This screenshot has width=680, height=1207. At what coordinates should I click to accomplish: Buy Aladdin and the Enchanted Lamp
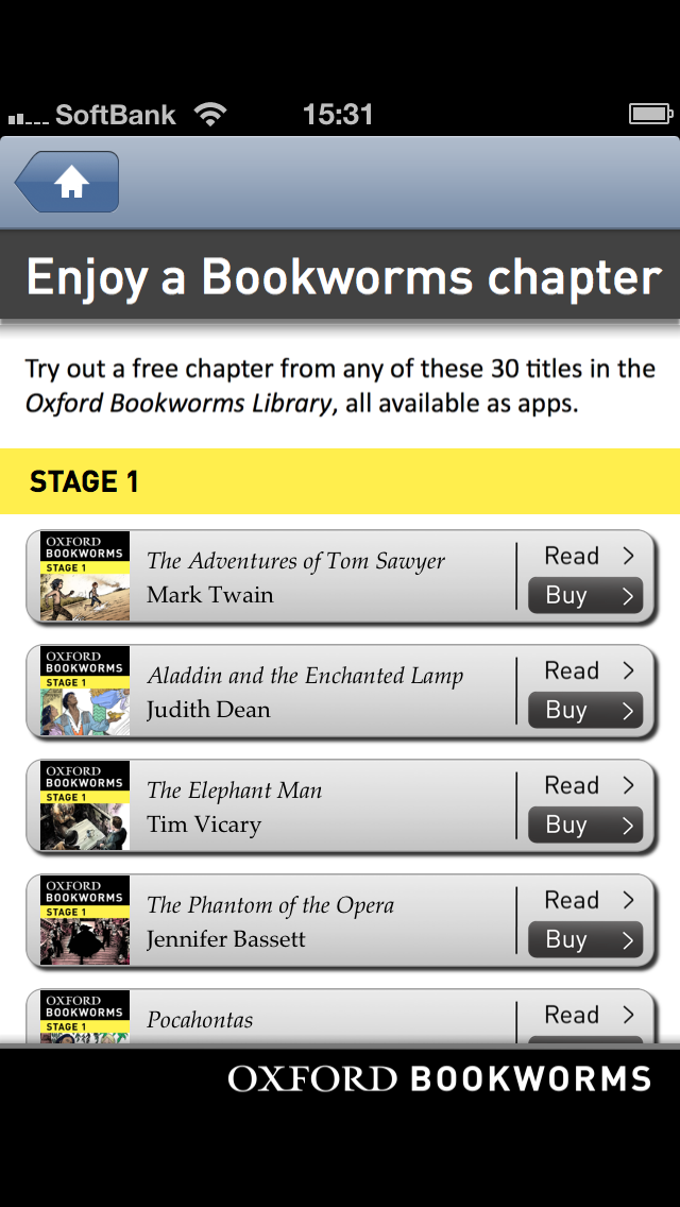(x=585, y=711)
